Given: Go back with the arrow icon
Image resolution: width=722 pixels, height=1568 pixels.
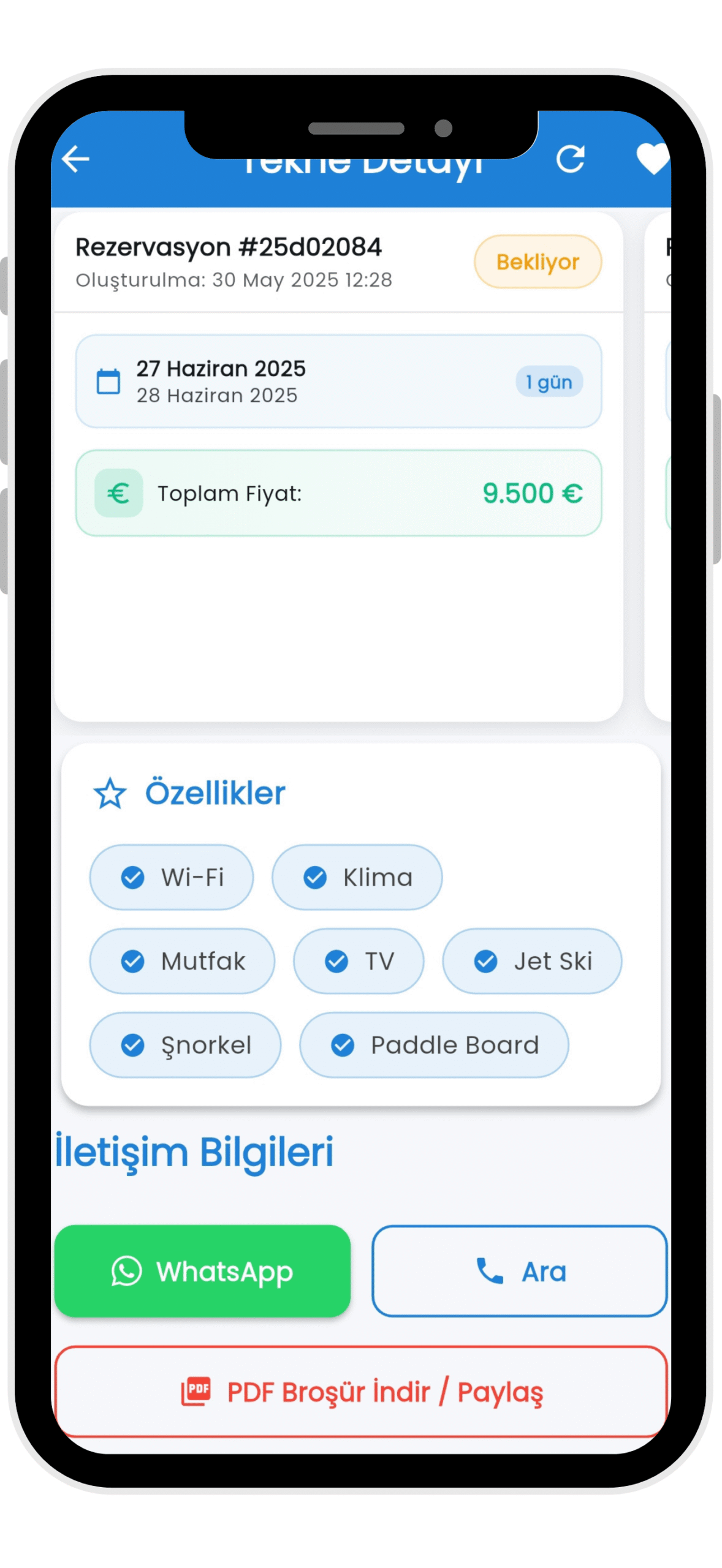Looking at the screenshot, I should click(75, 159).
